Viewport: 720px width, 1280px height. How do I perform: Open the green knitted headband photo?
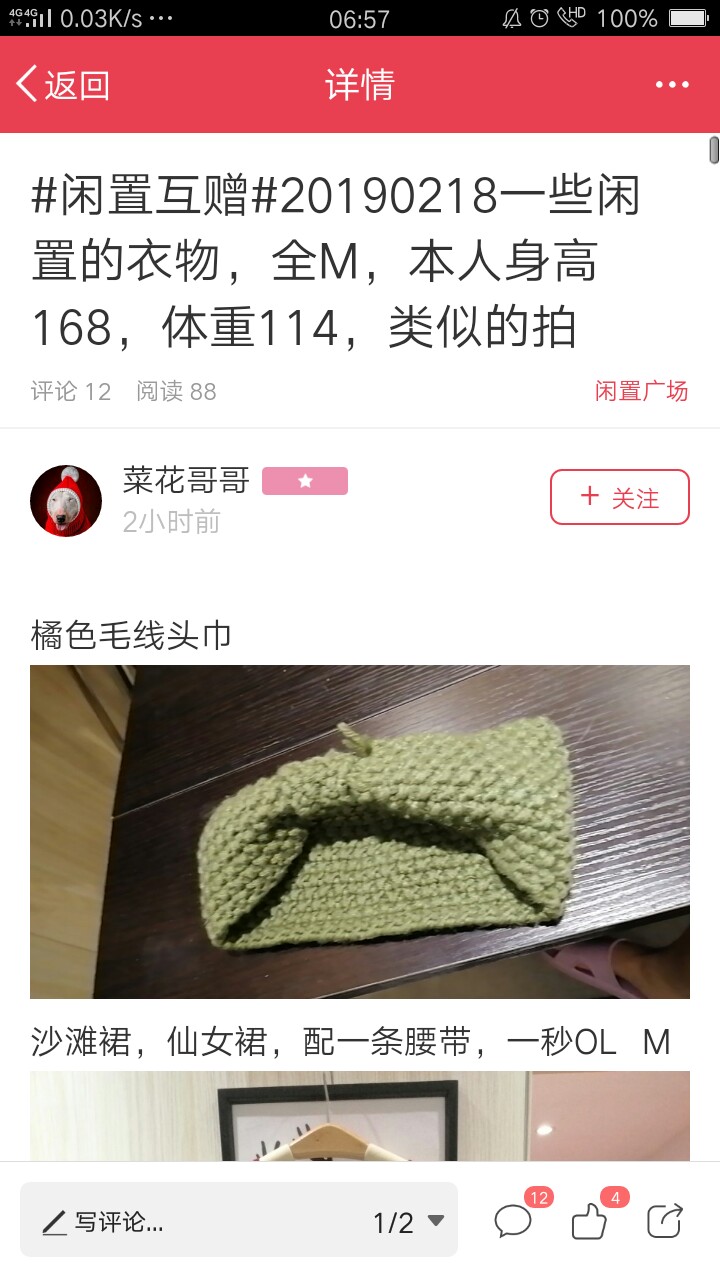(x=360, y=832)
